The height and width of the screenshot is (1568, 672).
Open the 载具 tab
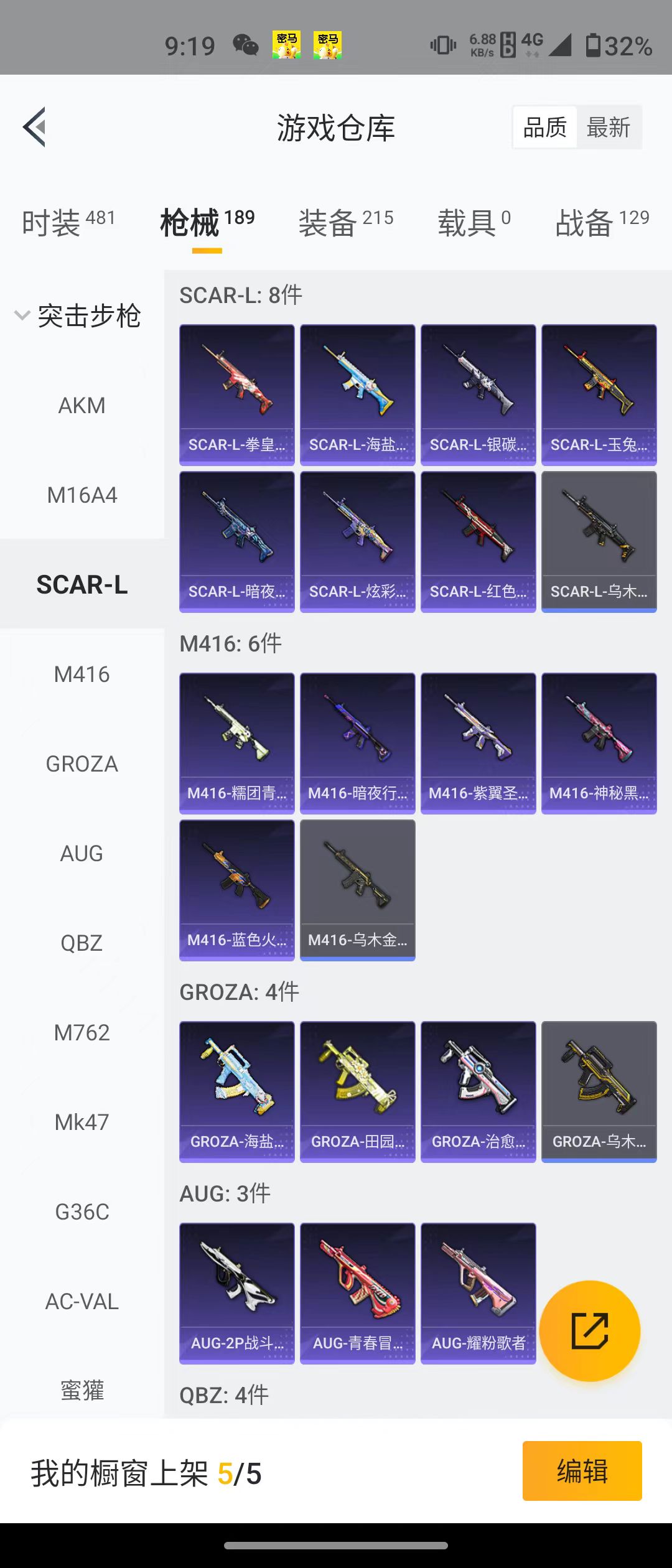474,223
